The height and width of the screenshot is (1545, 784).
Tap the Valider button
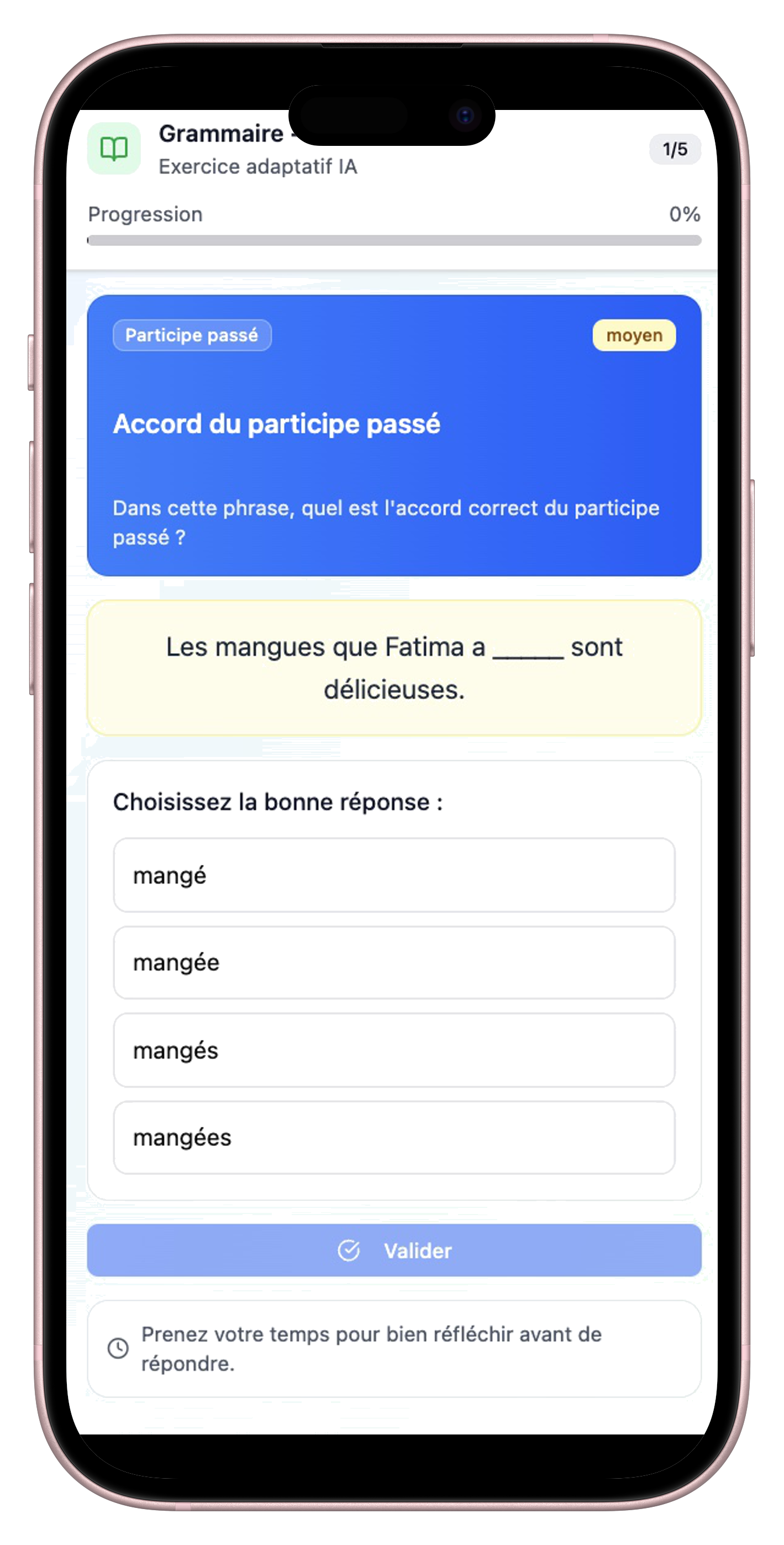[393, 1250]
